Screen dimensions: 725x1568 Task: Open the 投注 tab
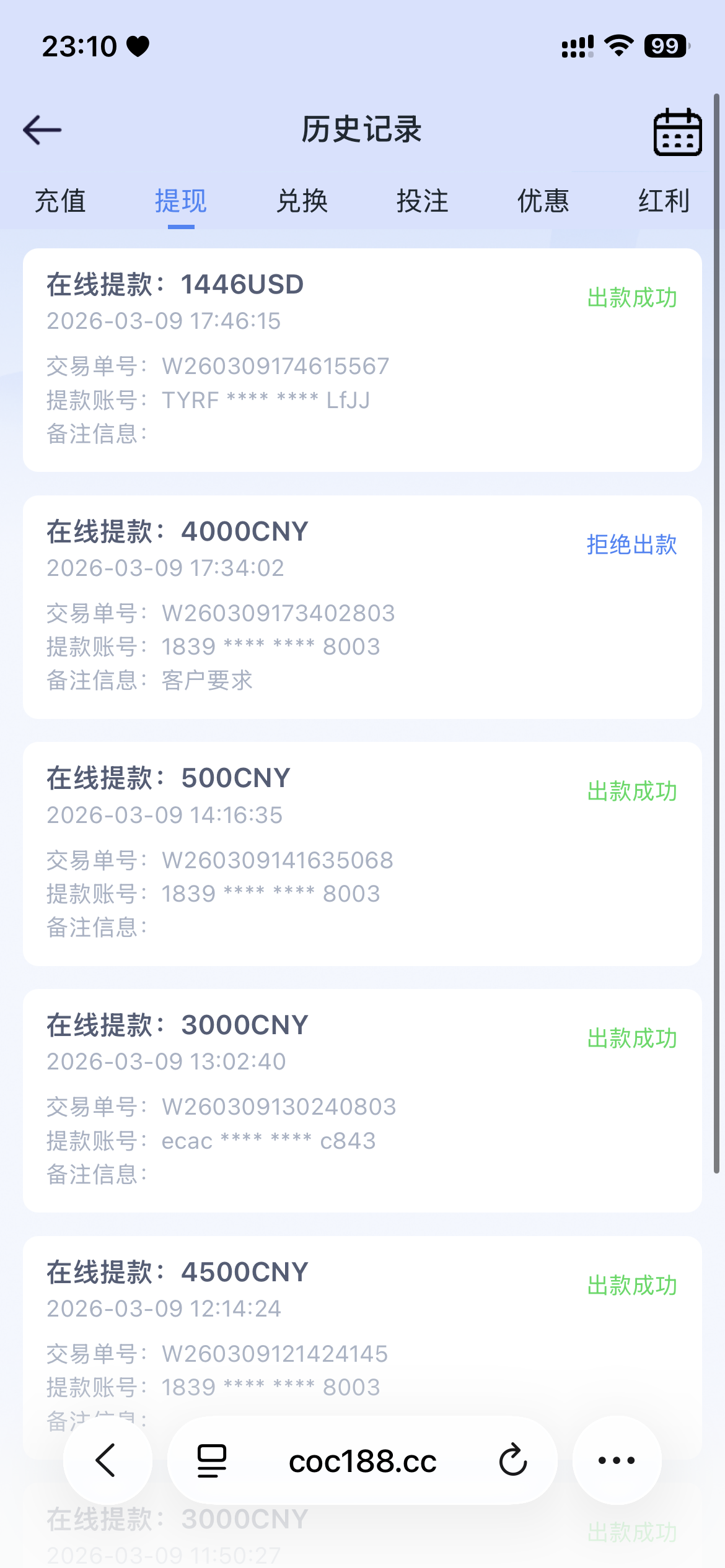(423, 201)
